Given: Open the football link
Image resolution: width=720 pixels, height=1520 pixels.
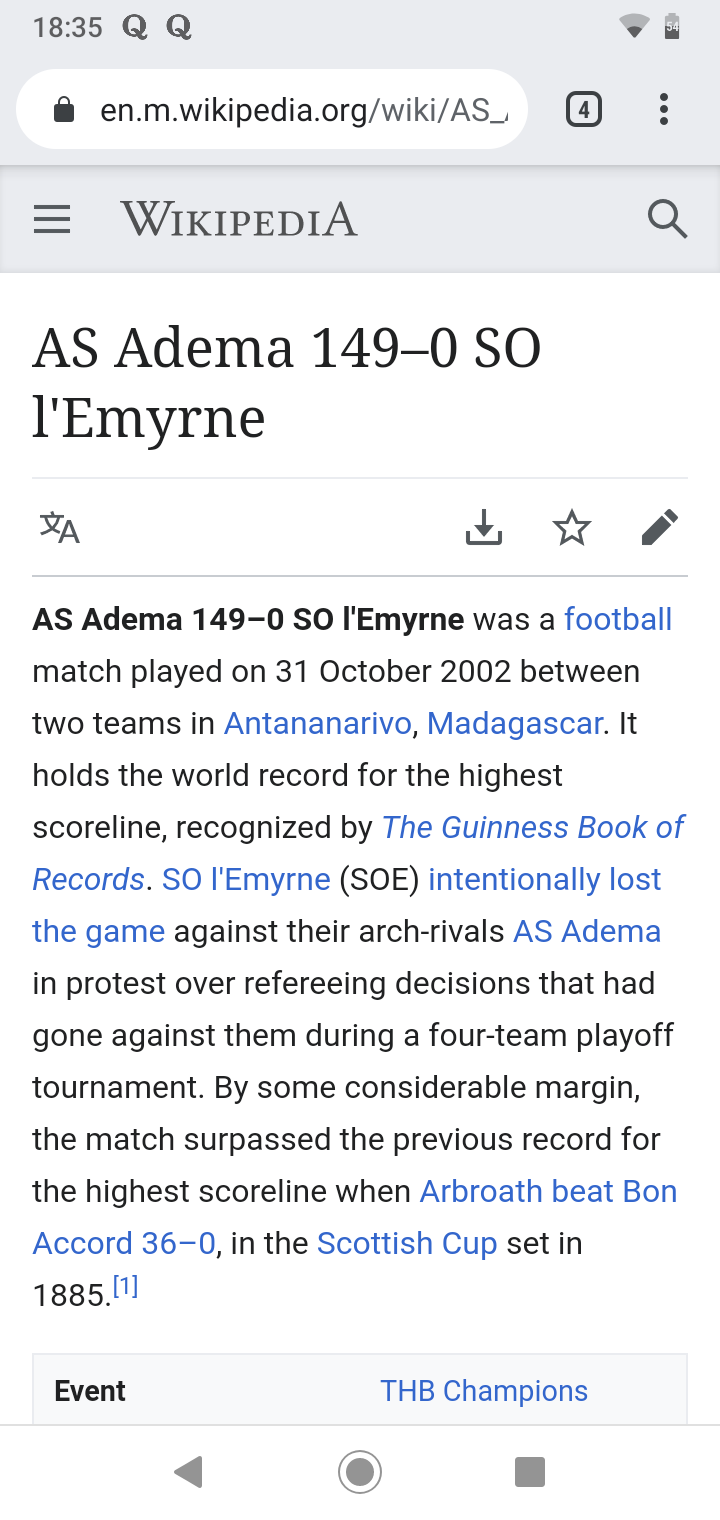Looking at the screenshot, I should (x=618, y=619).
